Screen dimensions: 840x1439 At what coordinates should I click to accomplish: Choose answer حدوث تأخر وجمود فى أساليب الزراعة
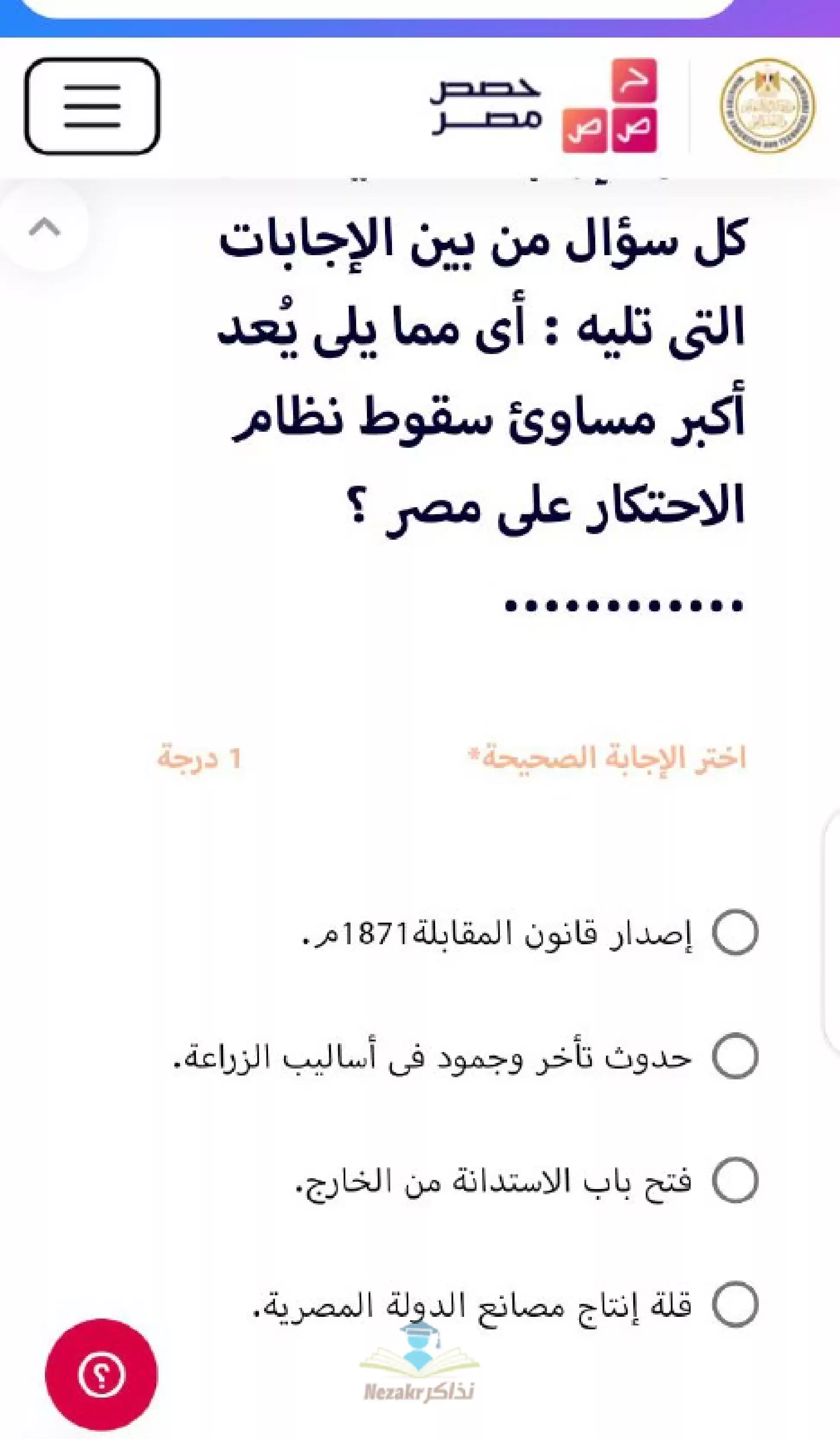tap(735, 1056)
